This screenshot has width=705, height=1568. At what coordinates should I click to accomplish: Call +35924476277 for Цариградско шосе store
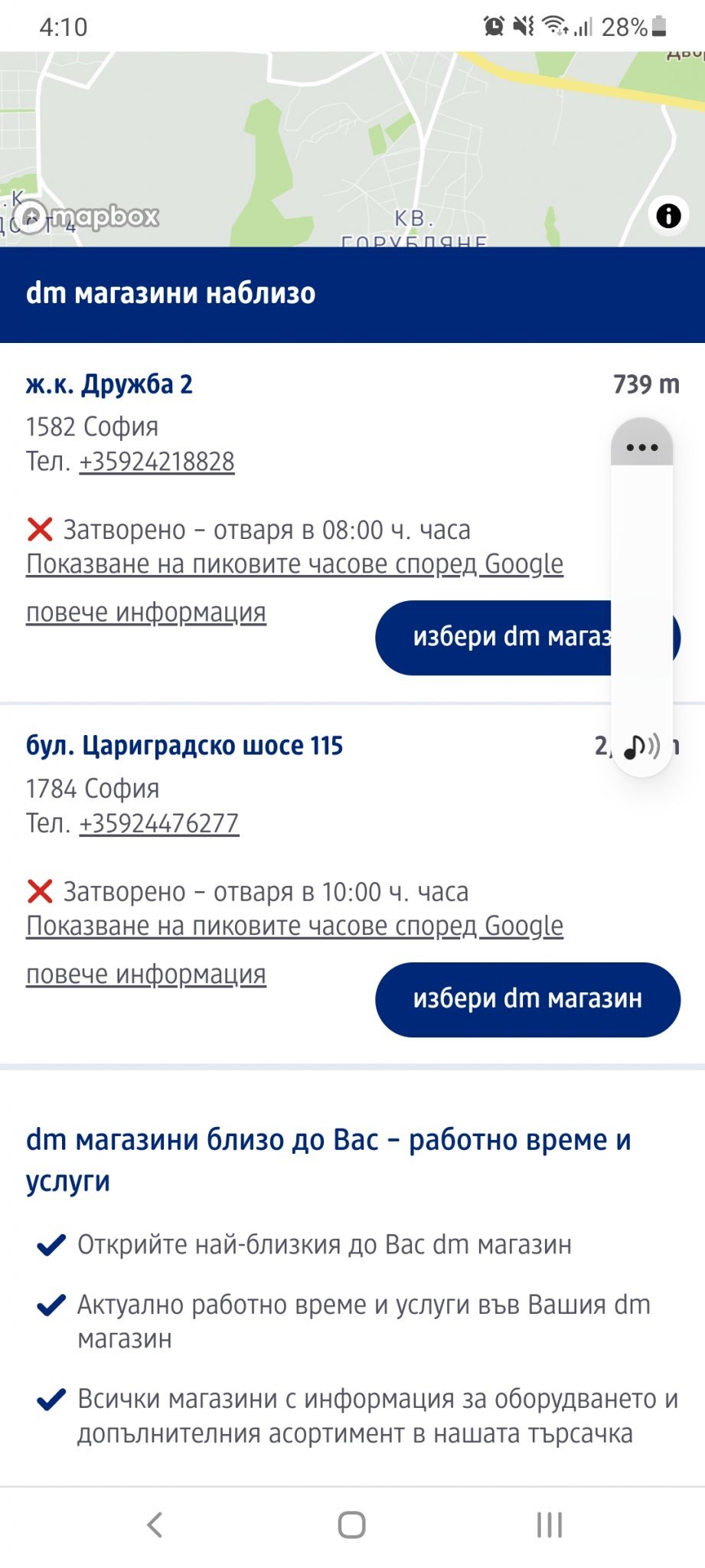pos(159,823)
